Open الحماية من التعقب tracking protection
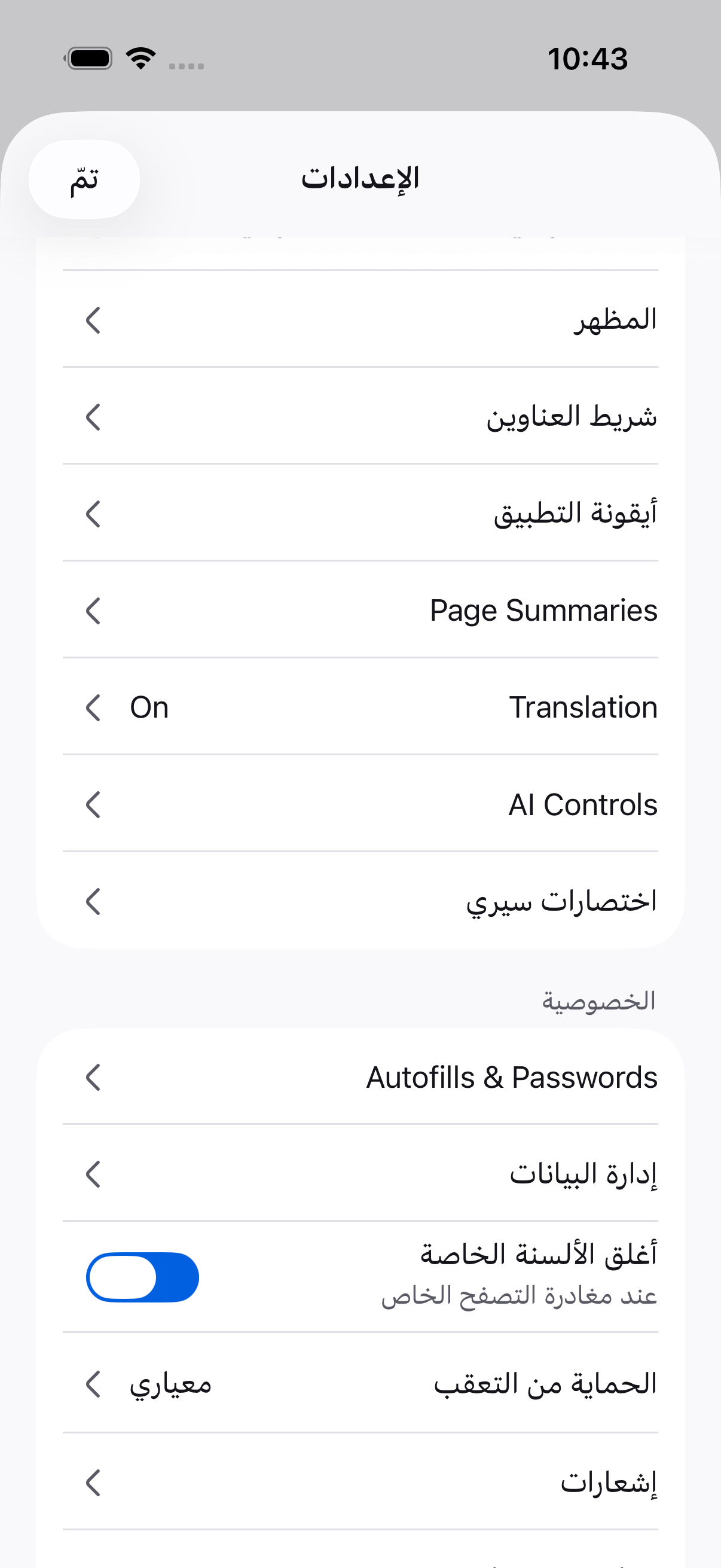721x1568 pixels. click(360, 1384)
